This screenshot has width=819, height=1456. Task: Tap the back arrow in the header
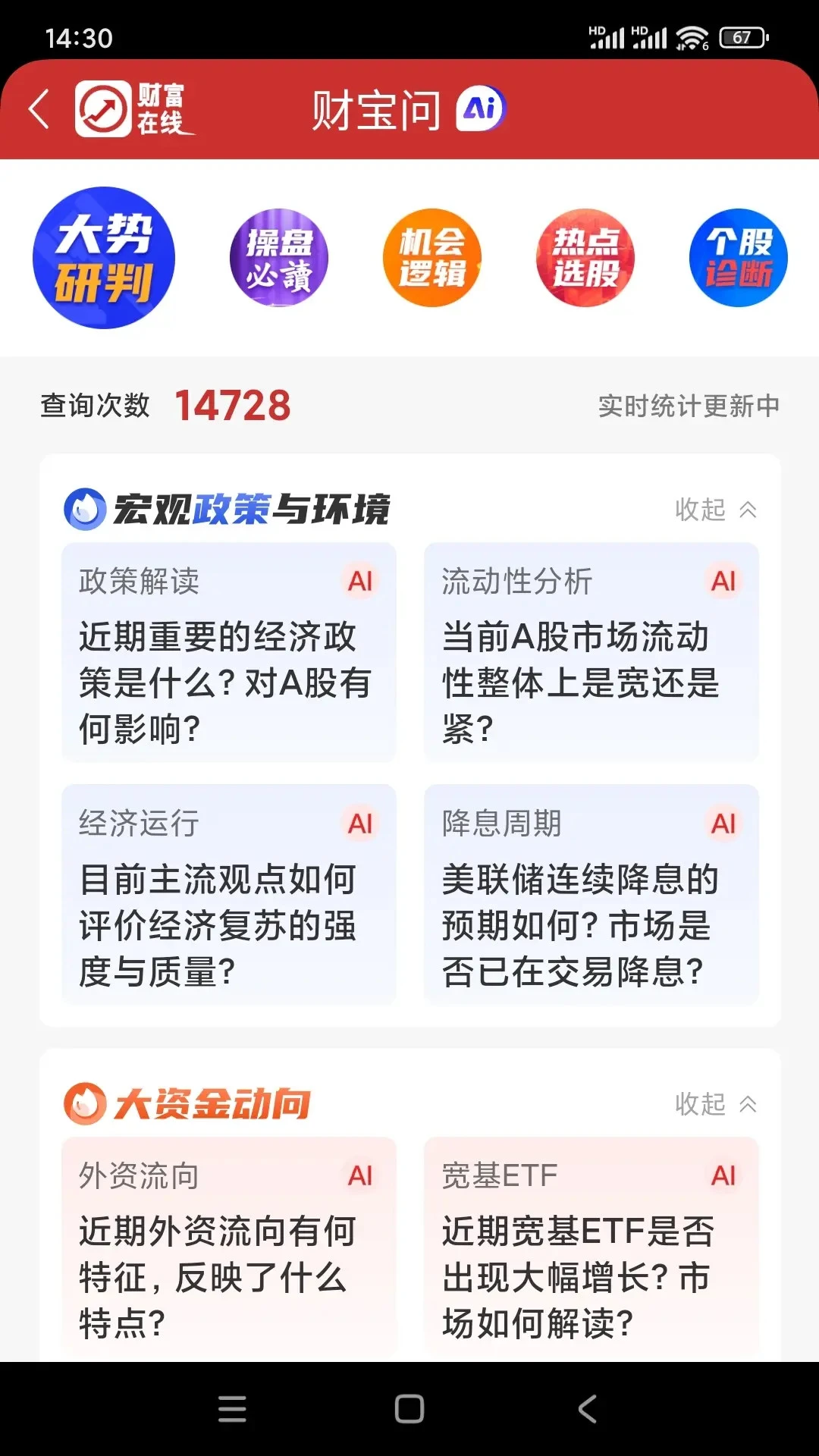[x=39, y=108]
